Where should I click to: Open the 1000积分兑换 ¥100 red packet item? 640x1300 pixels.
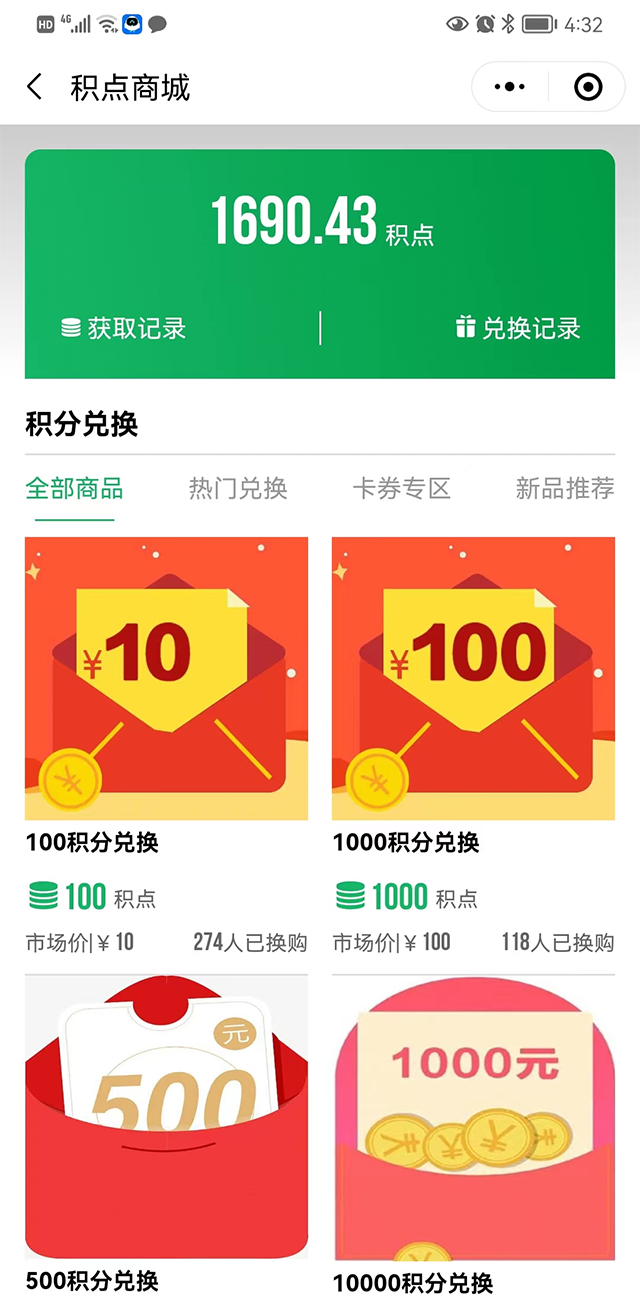tap(473, 680)
